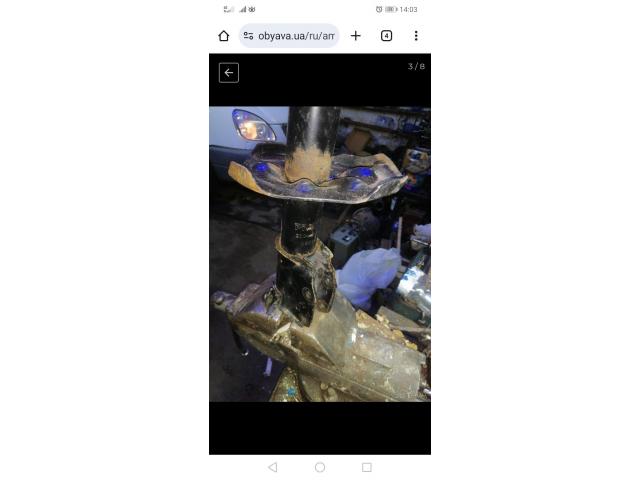
Task: Open the browser overflow menu
Action: pos(416,36)
